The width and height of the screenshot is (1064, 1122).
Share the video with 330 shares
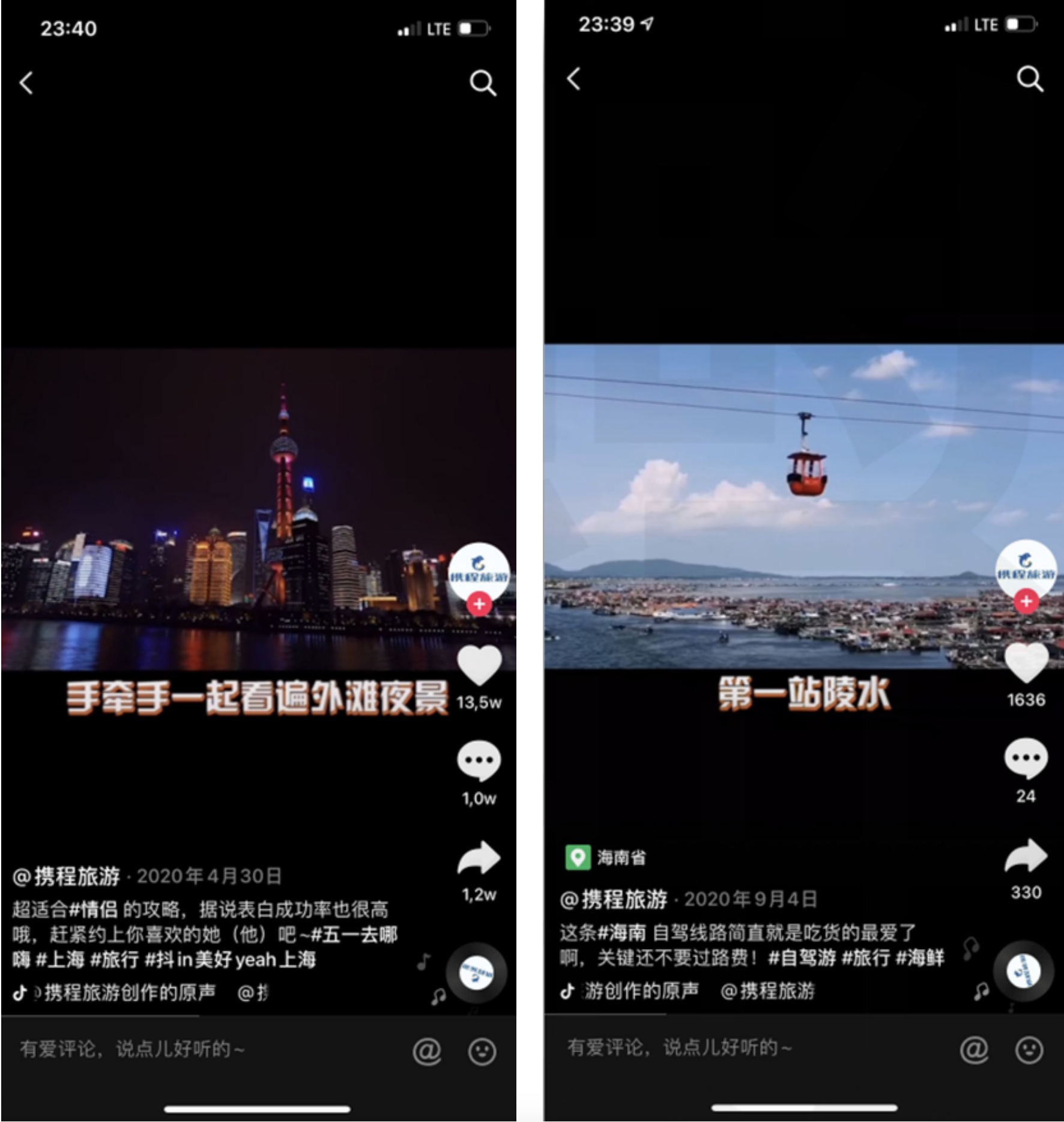point(1026,856)
